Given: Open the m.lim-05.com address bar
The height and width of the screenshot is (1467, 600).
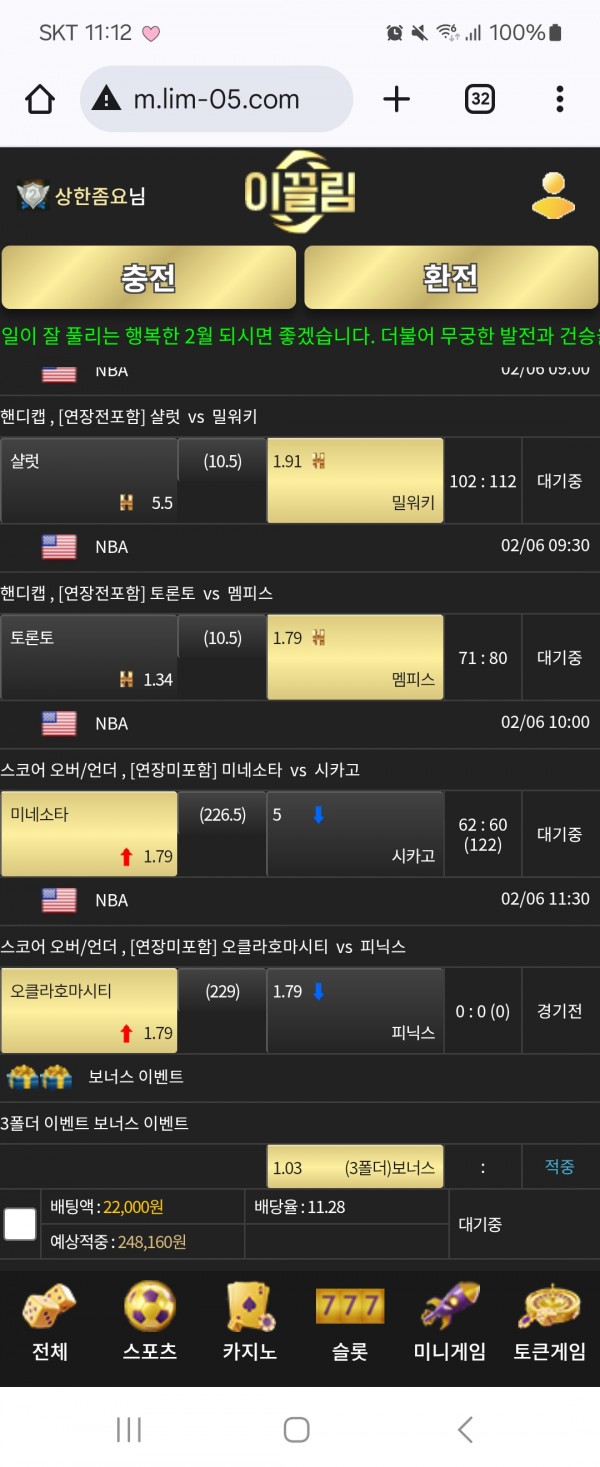Looking at the screenshot, I should coord(216,99).
